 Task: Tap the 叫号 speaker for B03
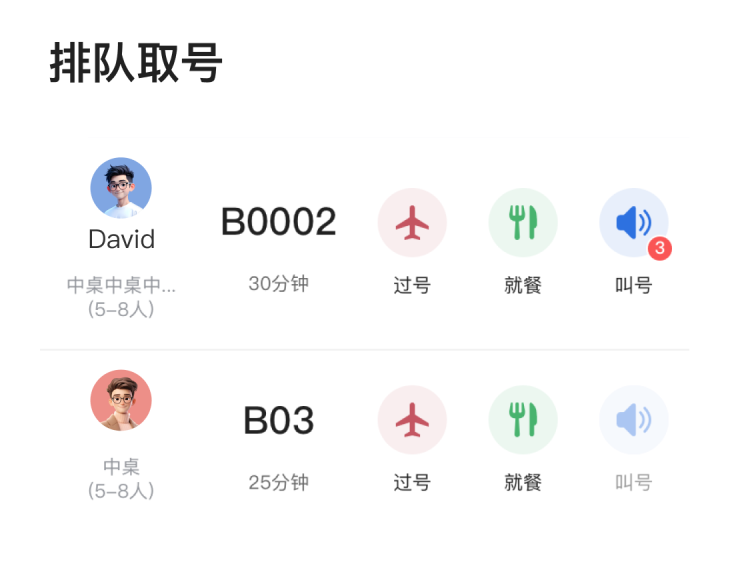633,420
